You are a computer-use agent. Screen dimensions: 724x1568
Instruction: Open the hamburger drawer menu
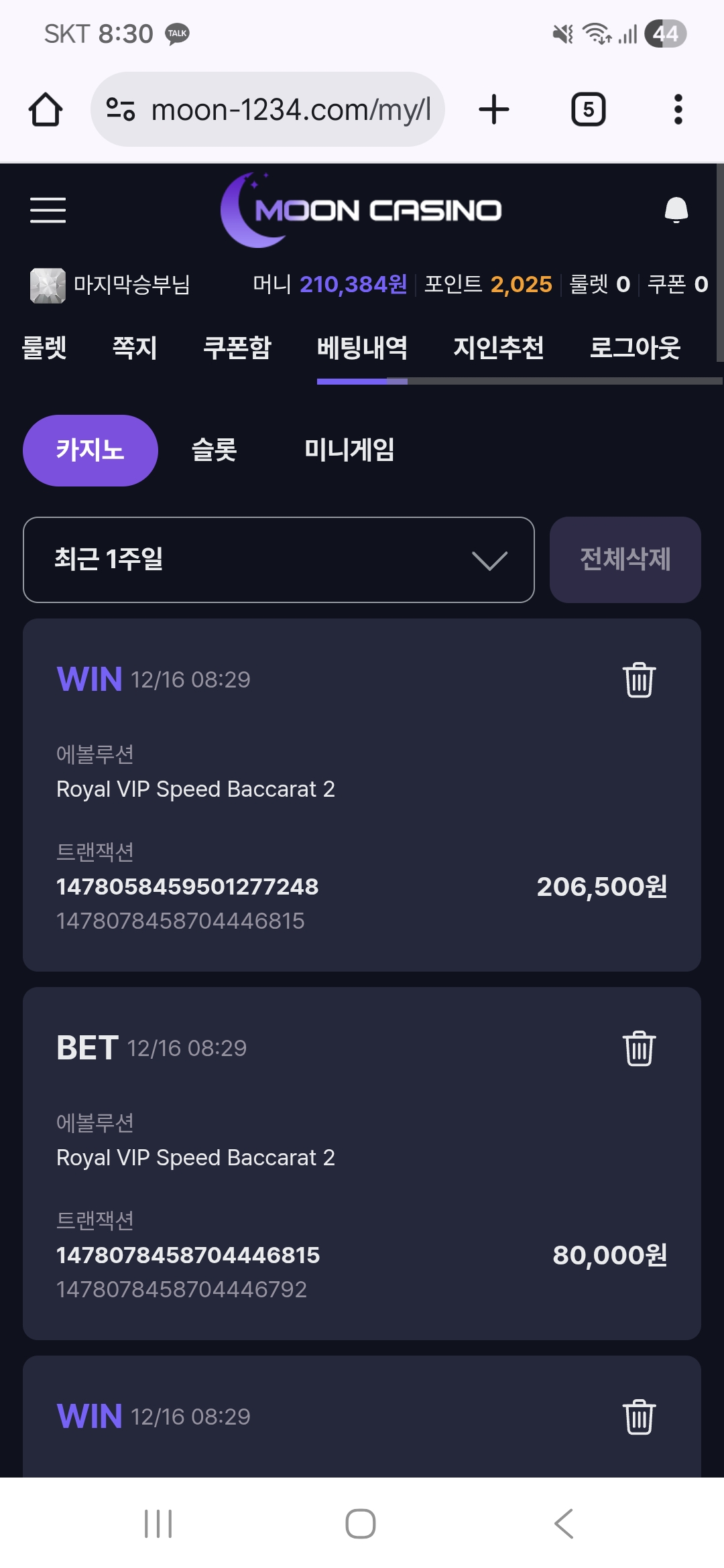click(x=48, y=210)
